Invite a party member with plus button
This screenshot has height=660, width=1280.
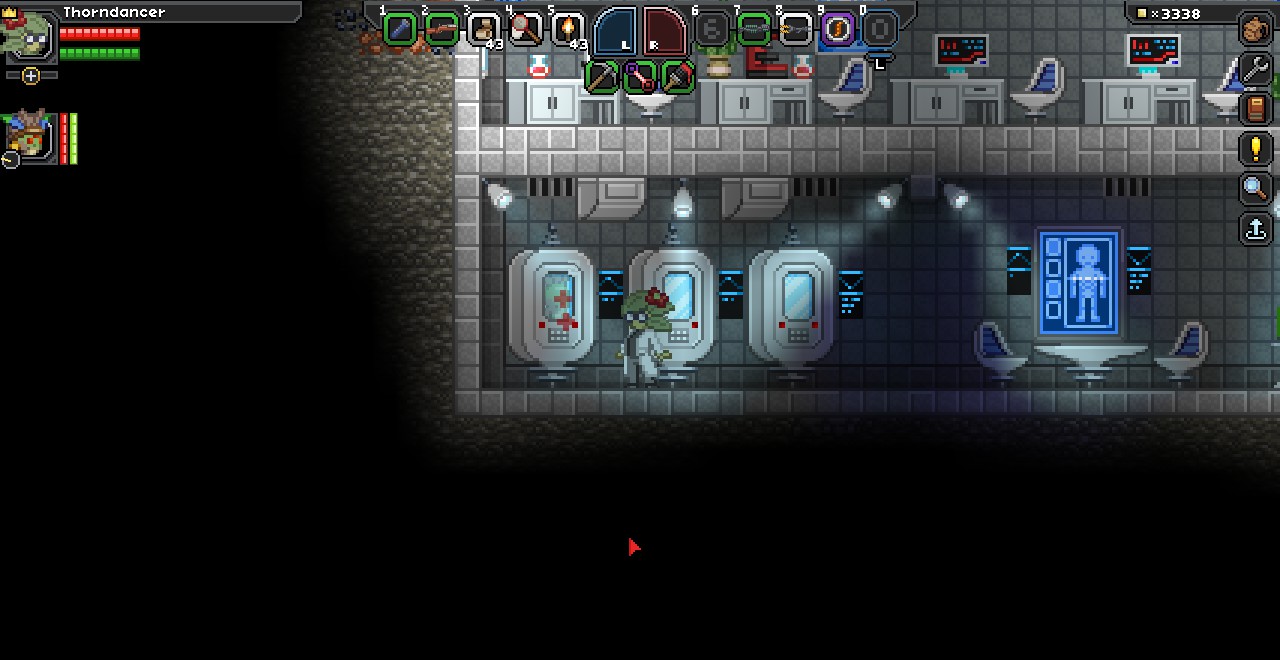(x=31, y=76)
